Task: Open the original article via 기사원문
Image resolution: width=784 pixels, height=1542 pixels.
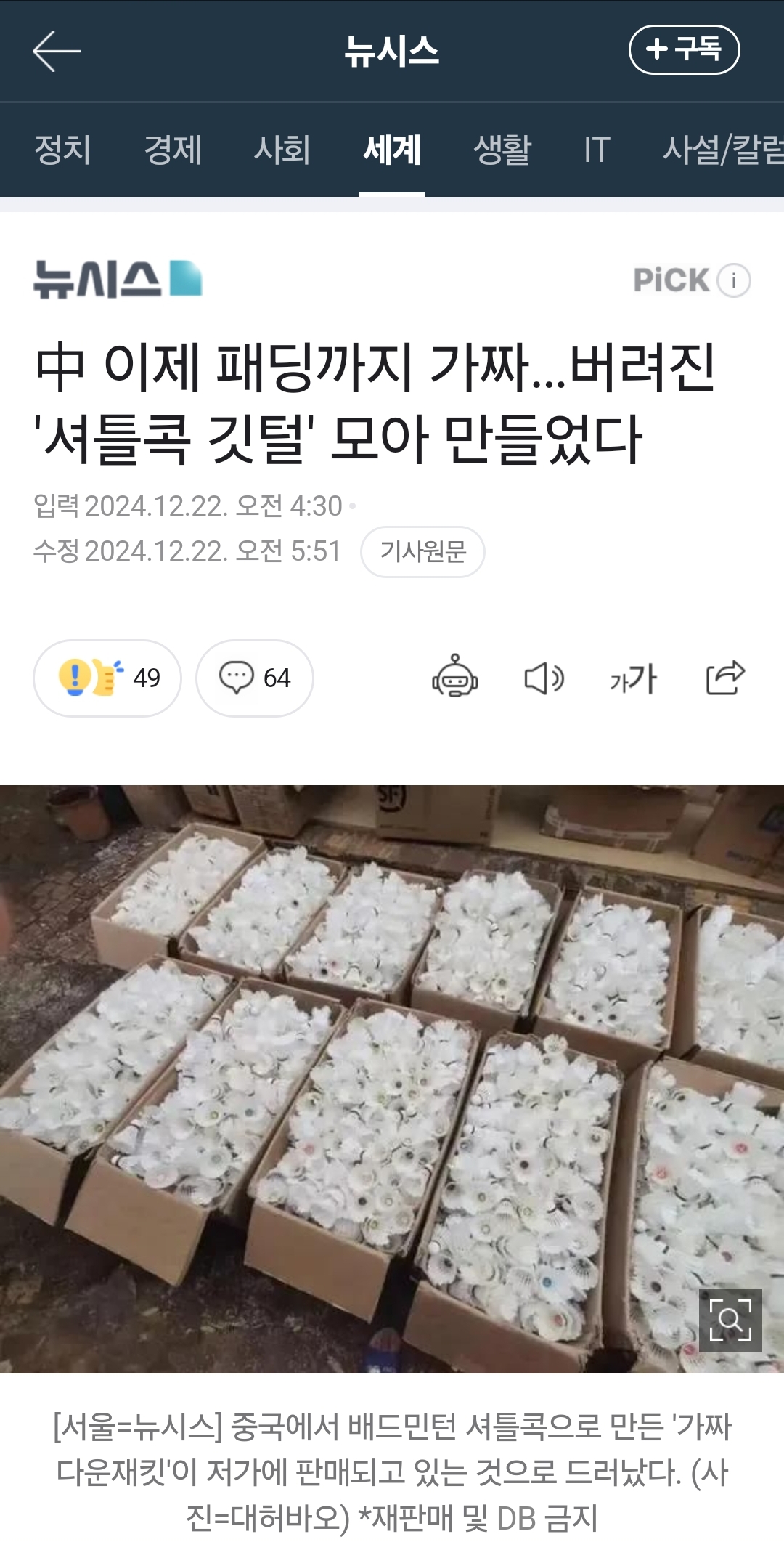Action: [422, 552]
